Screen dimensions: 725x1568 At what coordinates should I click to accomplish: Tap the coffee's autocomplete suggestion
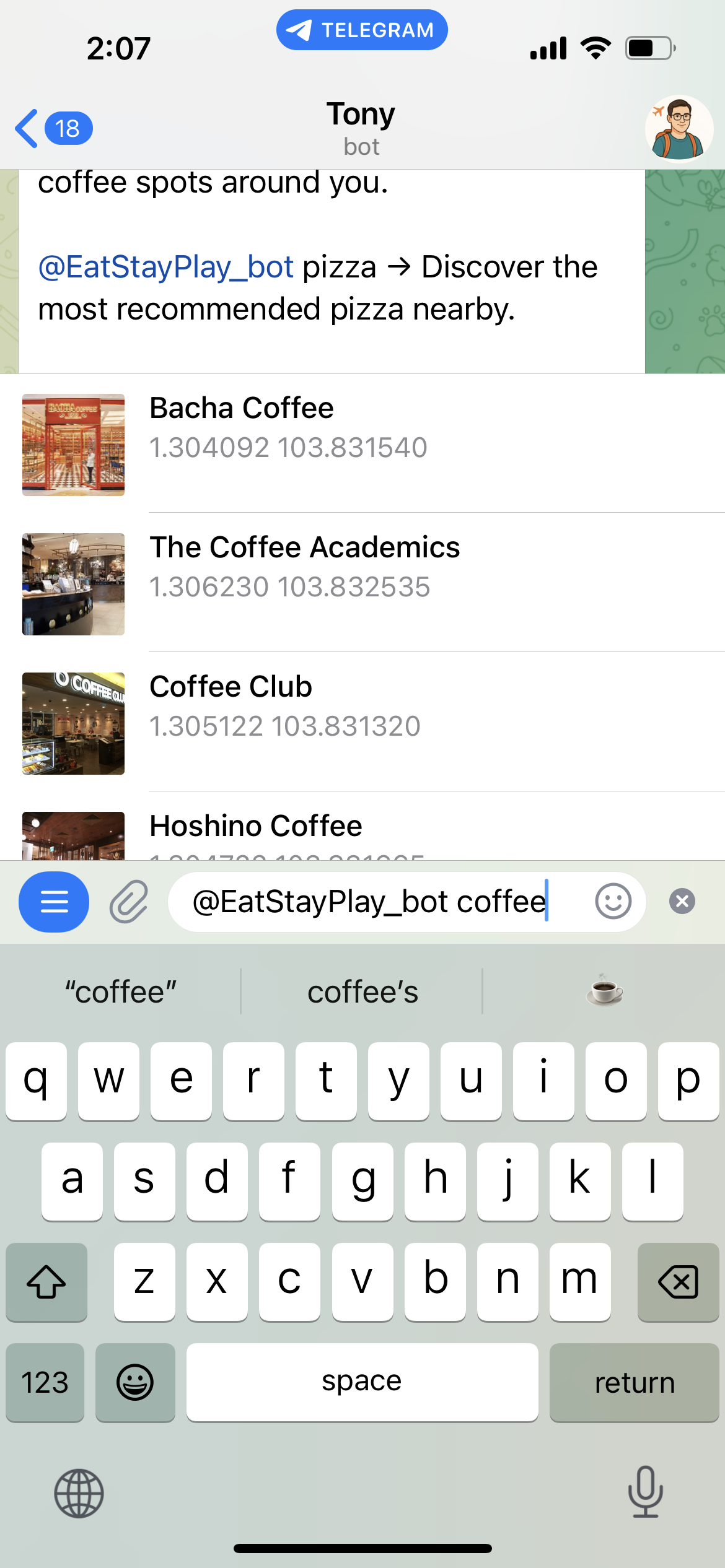pos(362,991)
